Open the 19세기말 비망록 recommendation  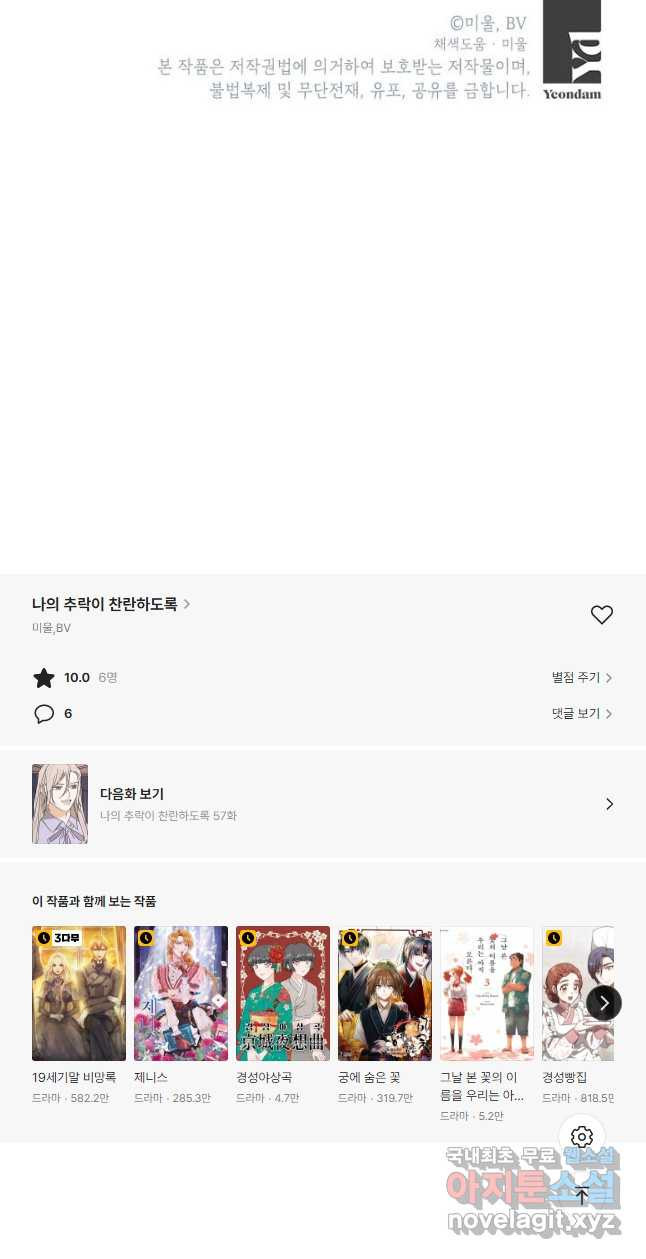coord(79,993)
